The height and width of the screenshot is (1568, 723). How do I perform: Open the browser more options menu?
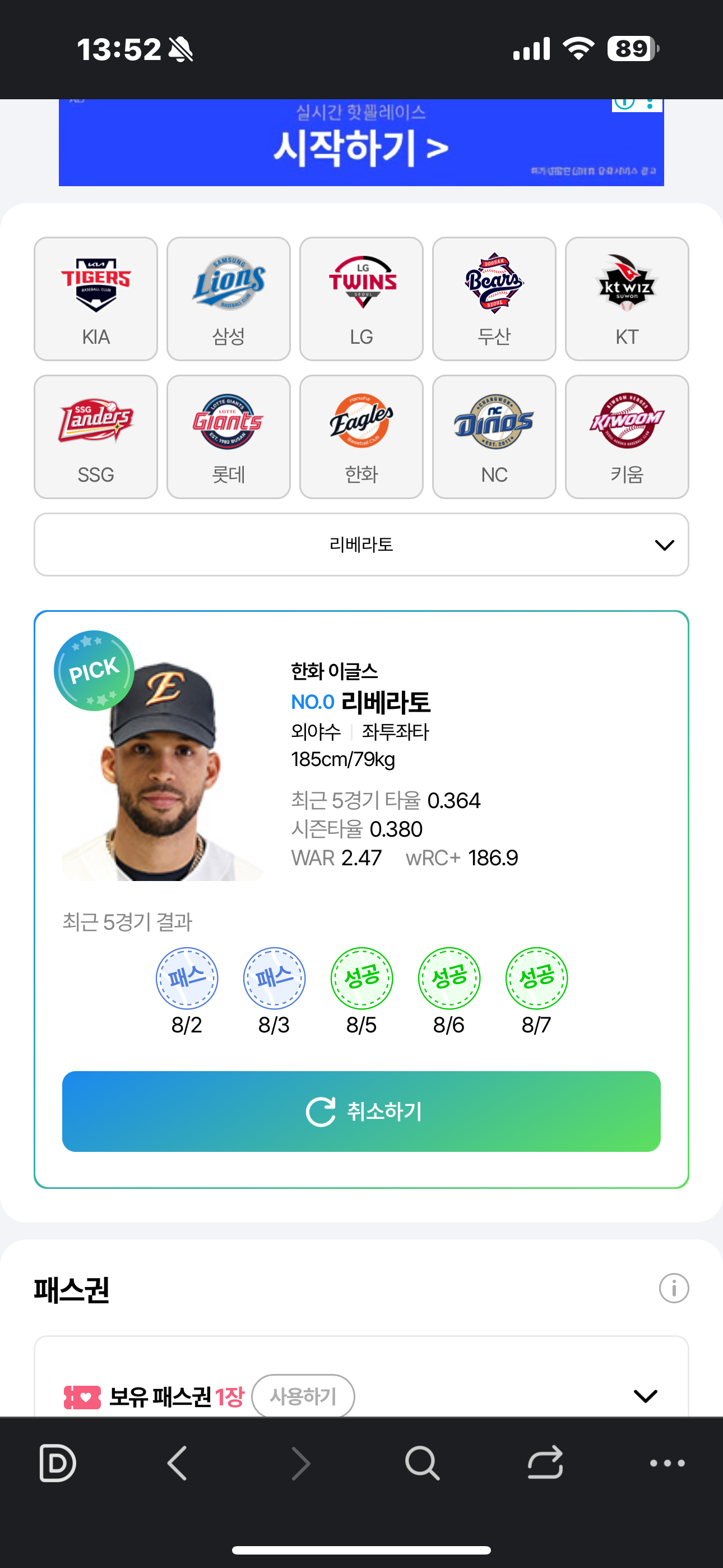[667, 1463]
